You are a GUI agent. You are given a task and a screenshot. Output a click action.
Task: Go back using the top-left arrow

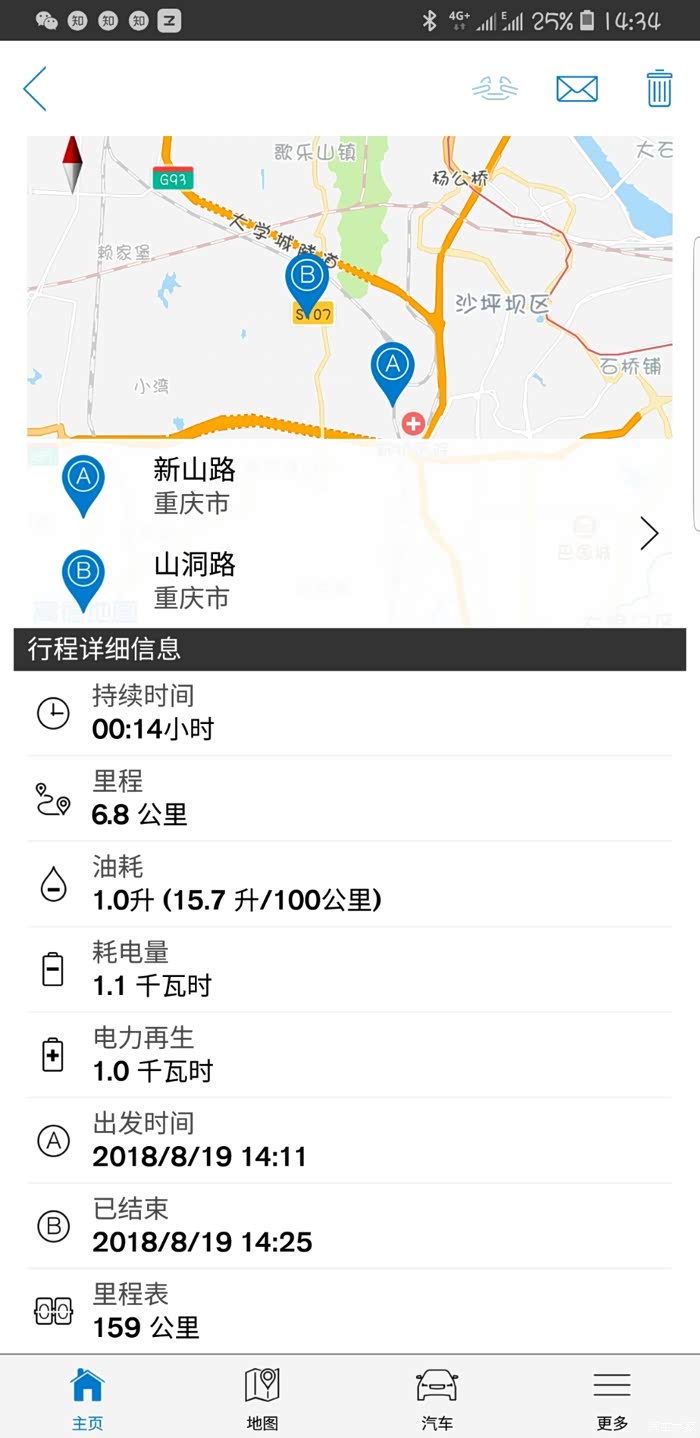tap(35, 89)
